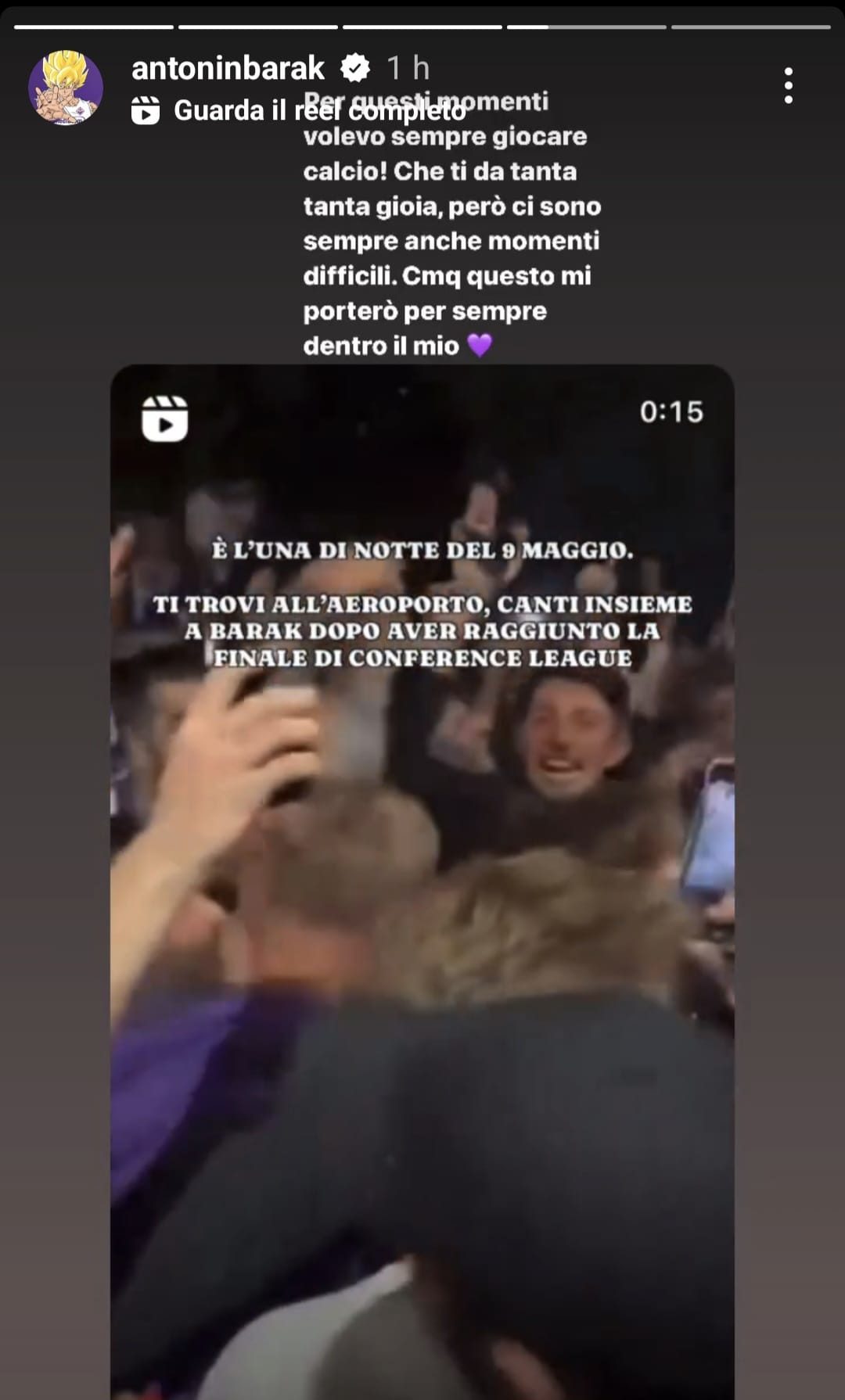Tap "Guarda il reel completo" link
Screen dimensions: 845x1400
[299, 110]
